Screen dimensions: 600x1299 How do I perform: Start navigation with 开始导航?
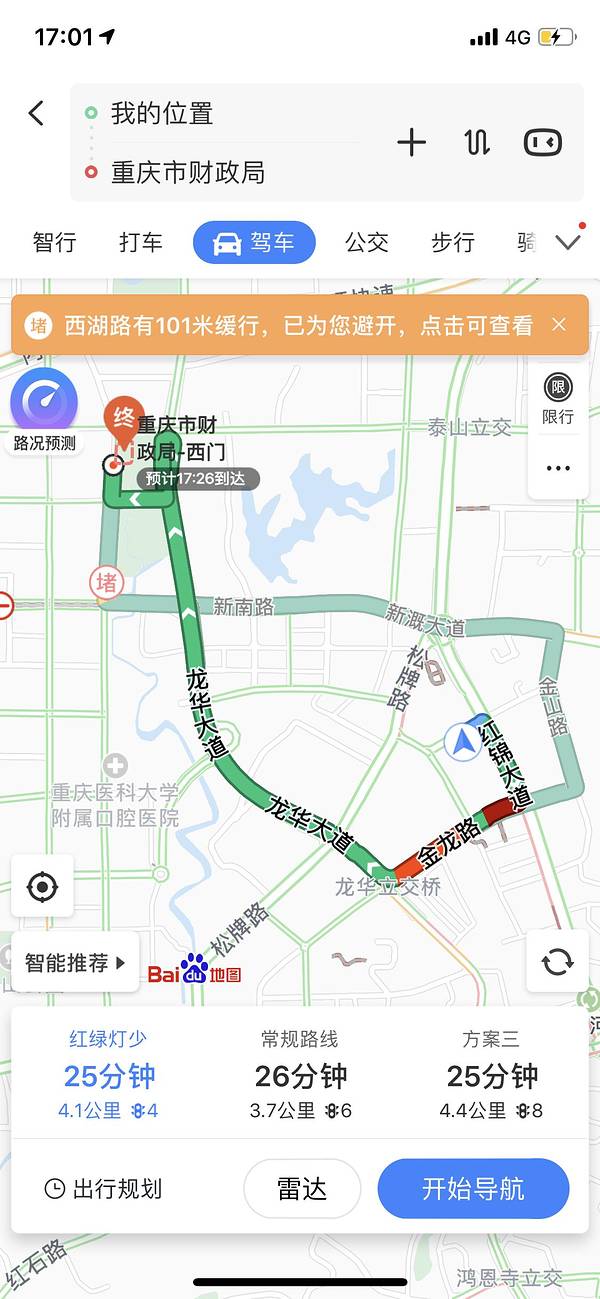[473, 1189]
